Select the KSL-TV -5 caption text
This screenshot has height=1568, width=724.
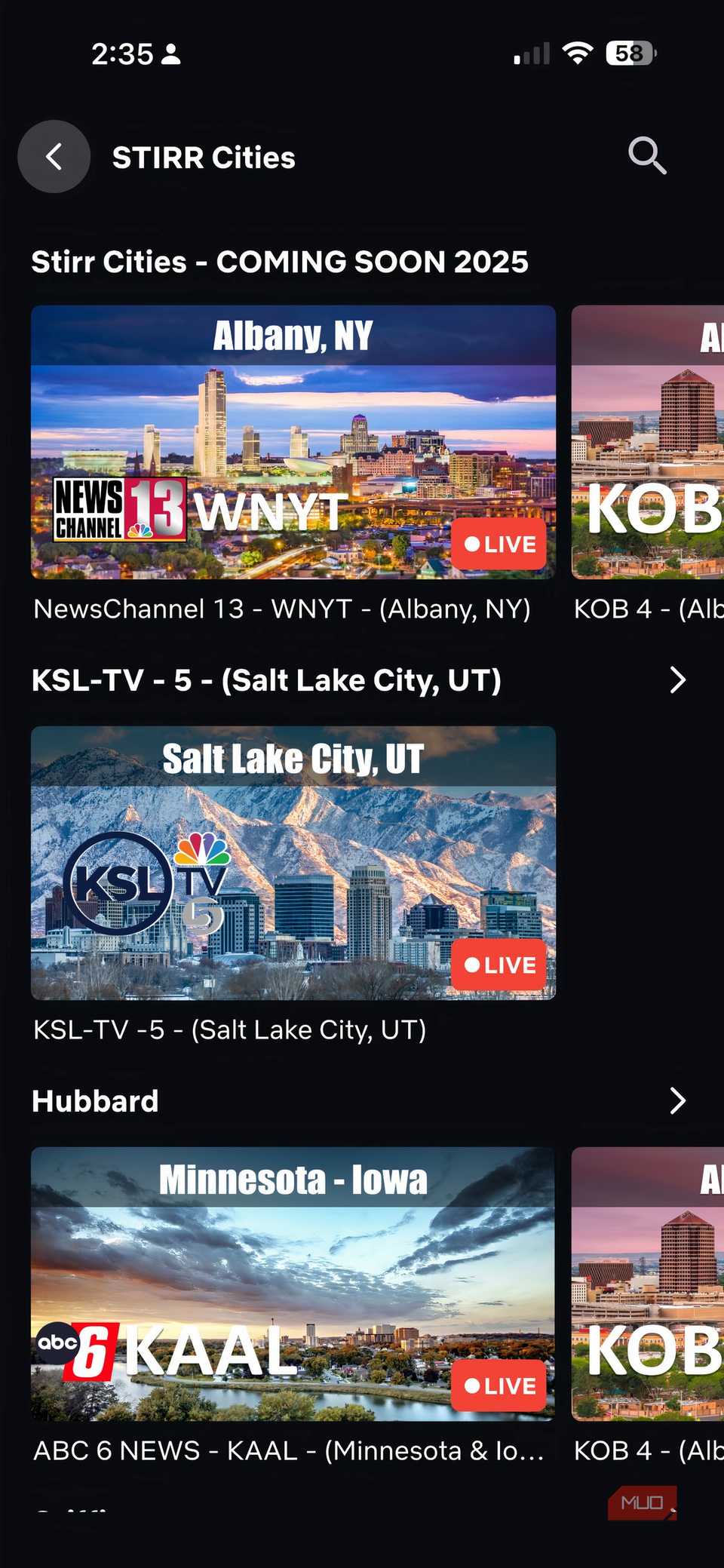coord(229,1029)
